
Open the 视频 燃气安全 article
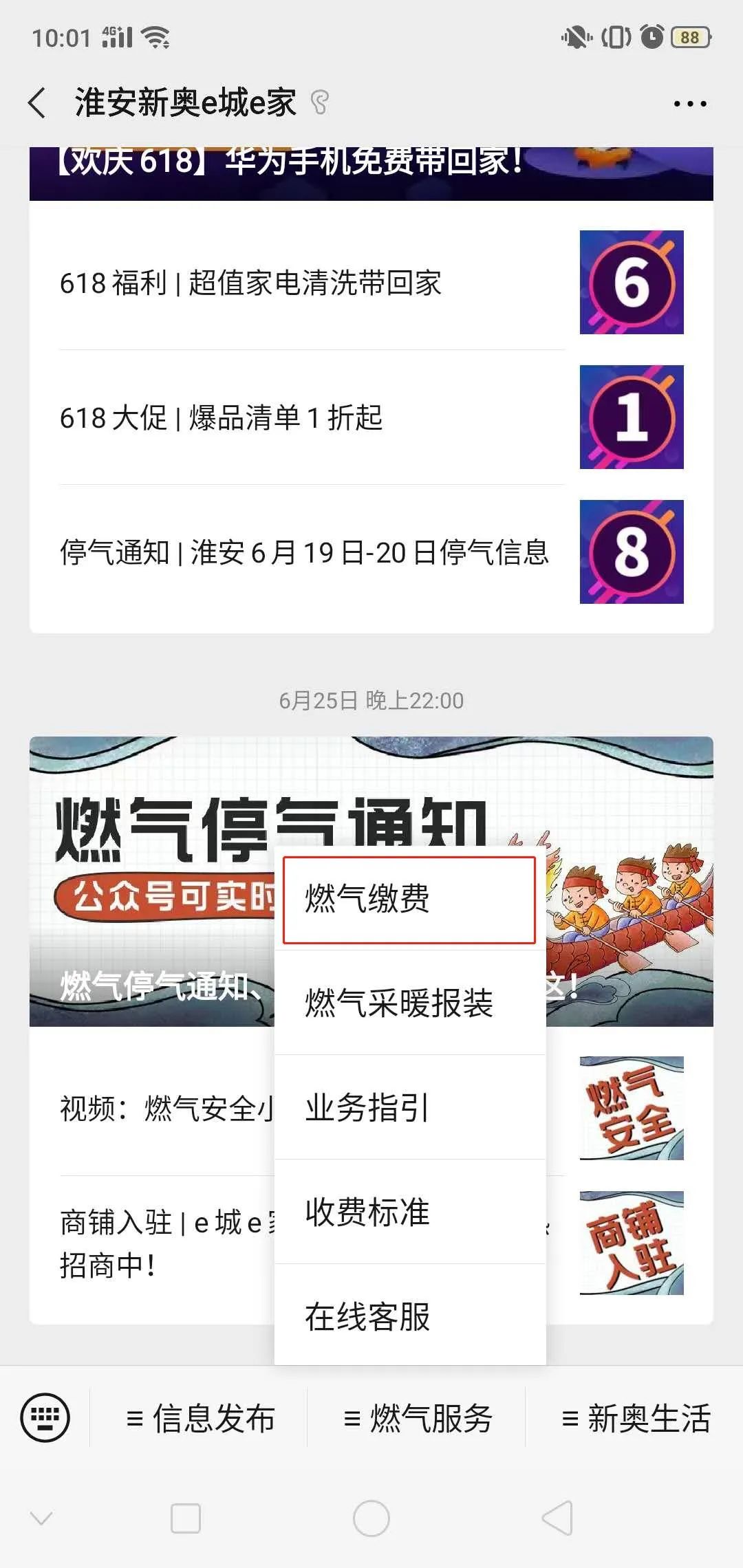[x=165, y=1109]
